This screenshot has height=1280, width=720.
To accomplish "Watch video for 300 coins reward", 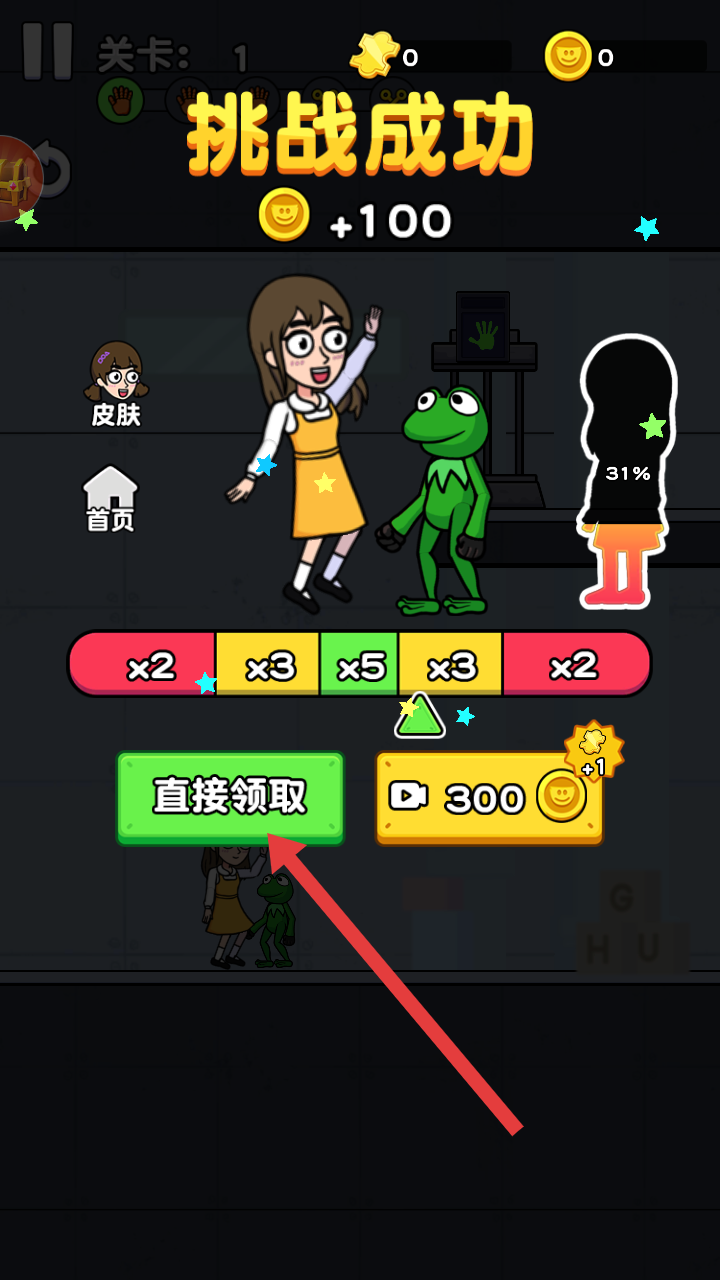I will pyautogui.click(x=489, y=797).
